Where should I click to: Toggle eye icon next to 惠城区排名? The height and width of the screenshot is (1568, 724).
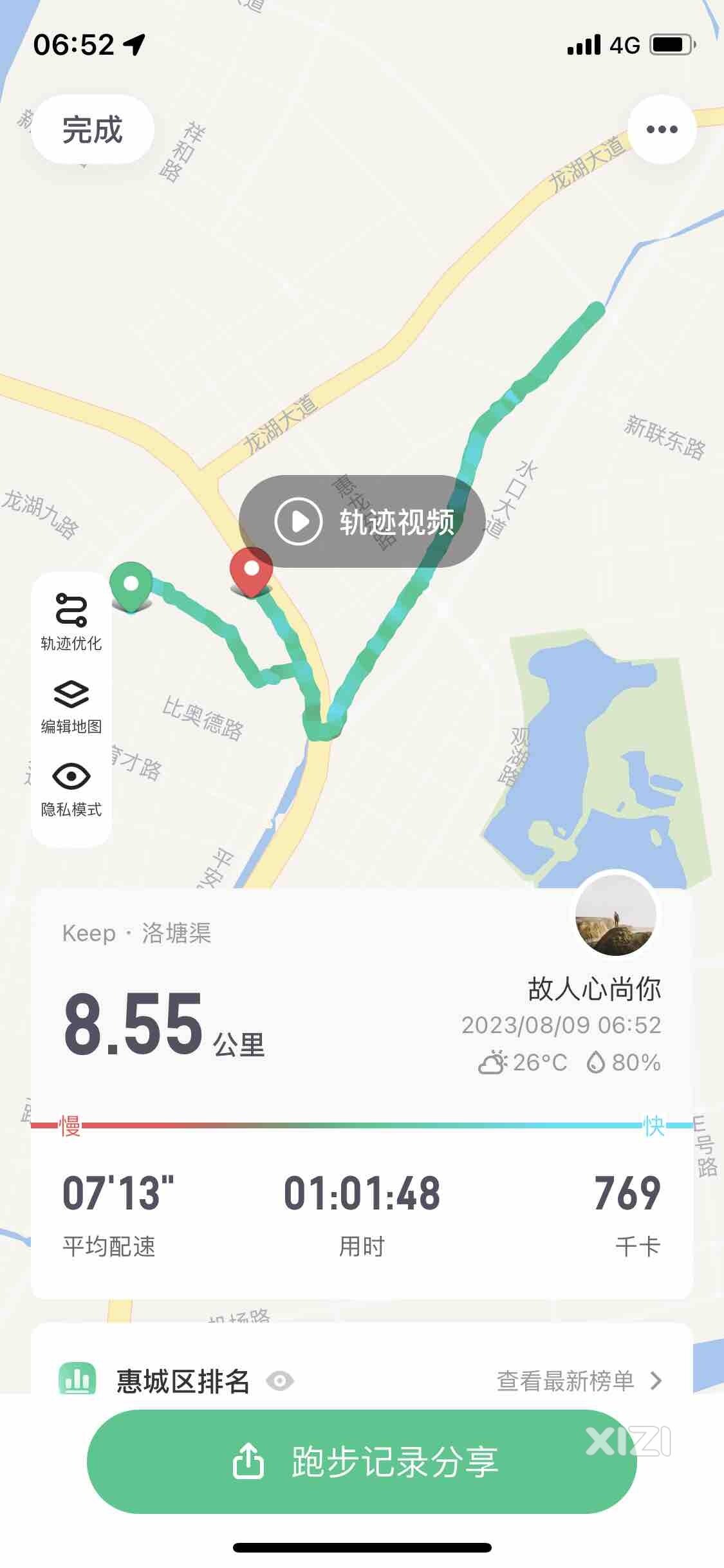point(280,1381)
